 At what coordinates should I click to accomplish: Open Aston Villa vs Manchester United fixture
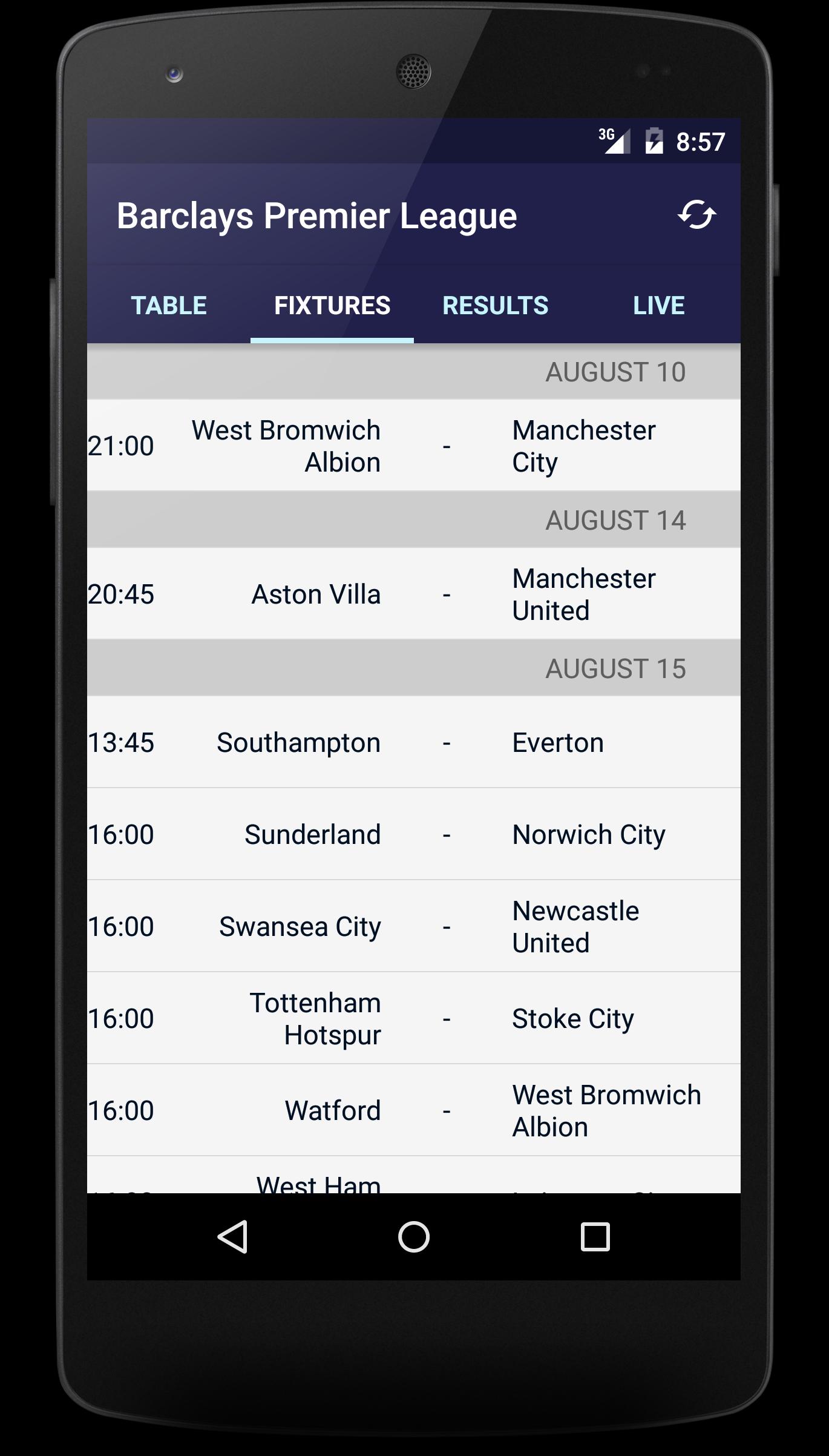(x=414, y=595)
